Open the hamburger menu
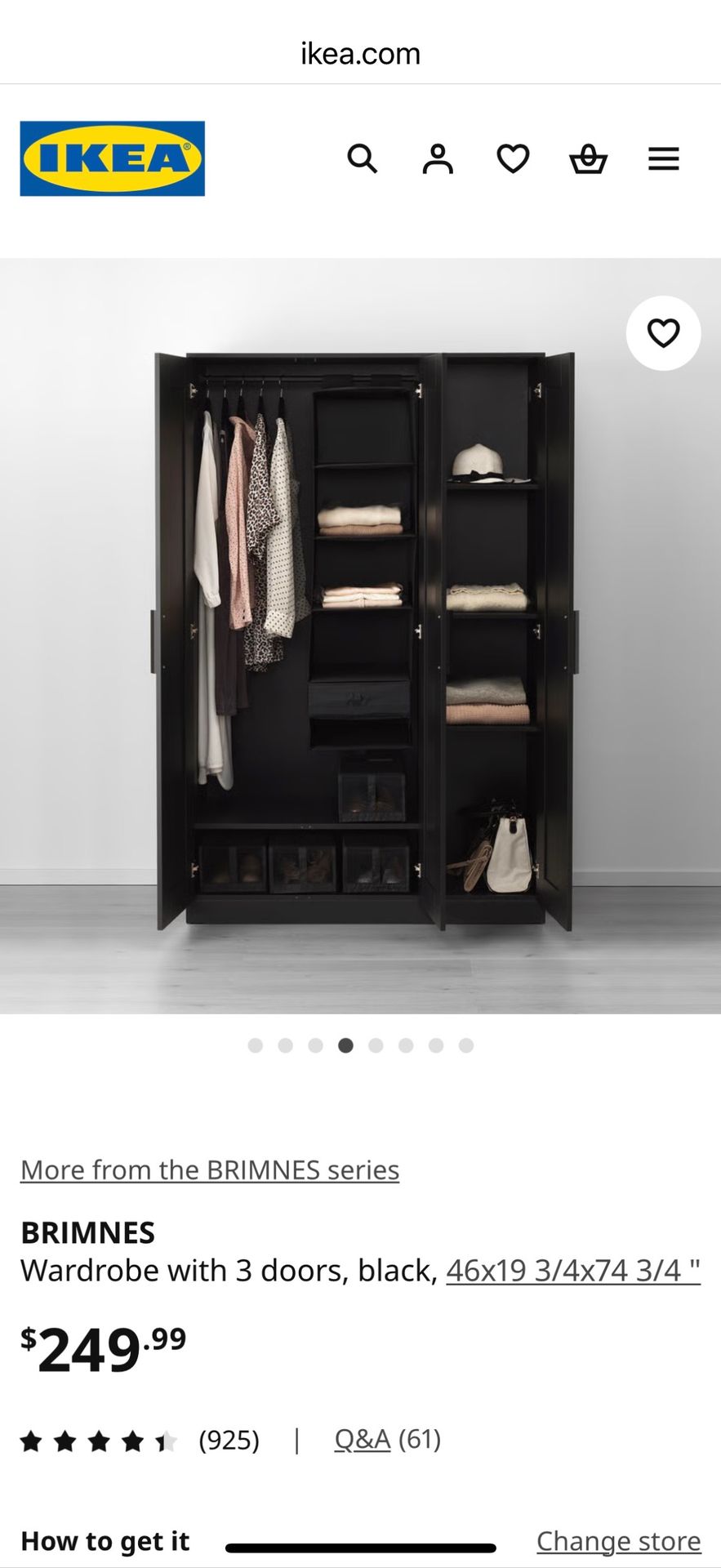721x1568 pixels. [x=663, y=158]
